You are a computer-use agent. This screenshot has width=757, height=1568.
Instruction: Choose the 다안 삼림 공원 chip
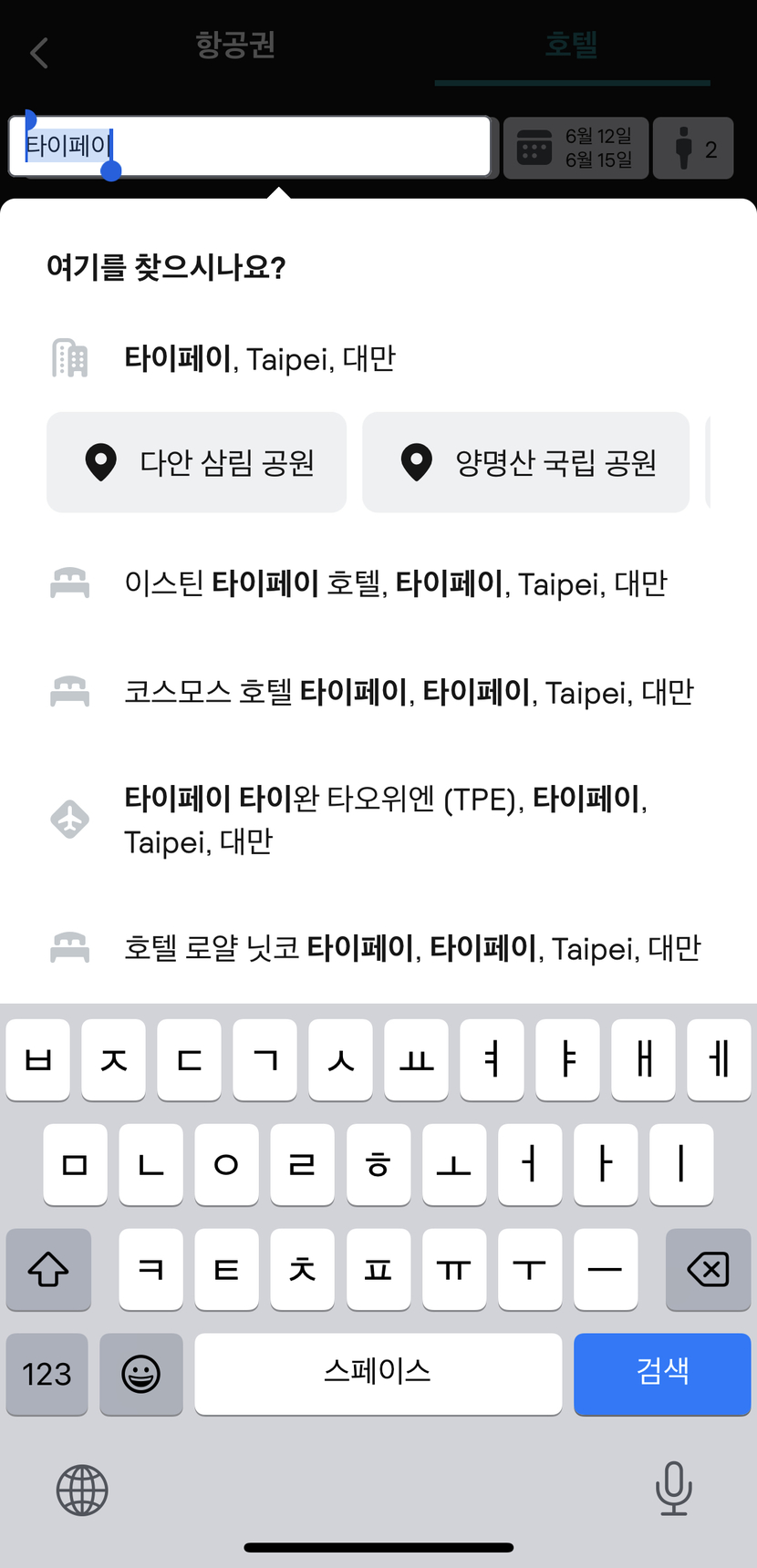click(x=196, y=462)
